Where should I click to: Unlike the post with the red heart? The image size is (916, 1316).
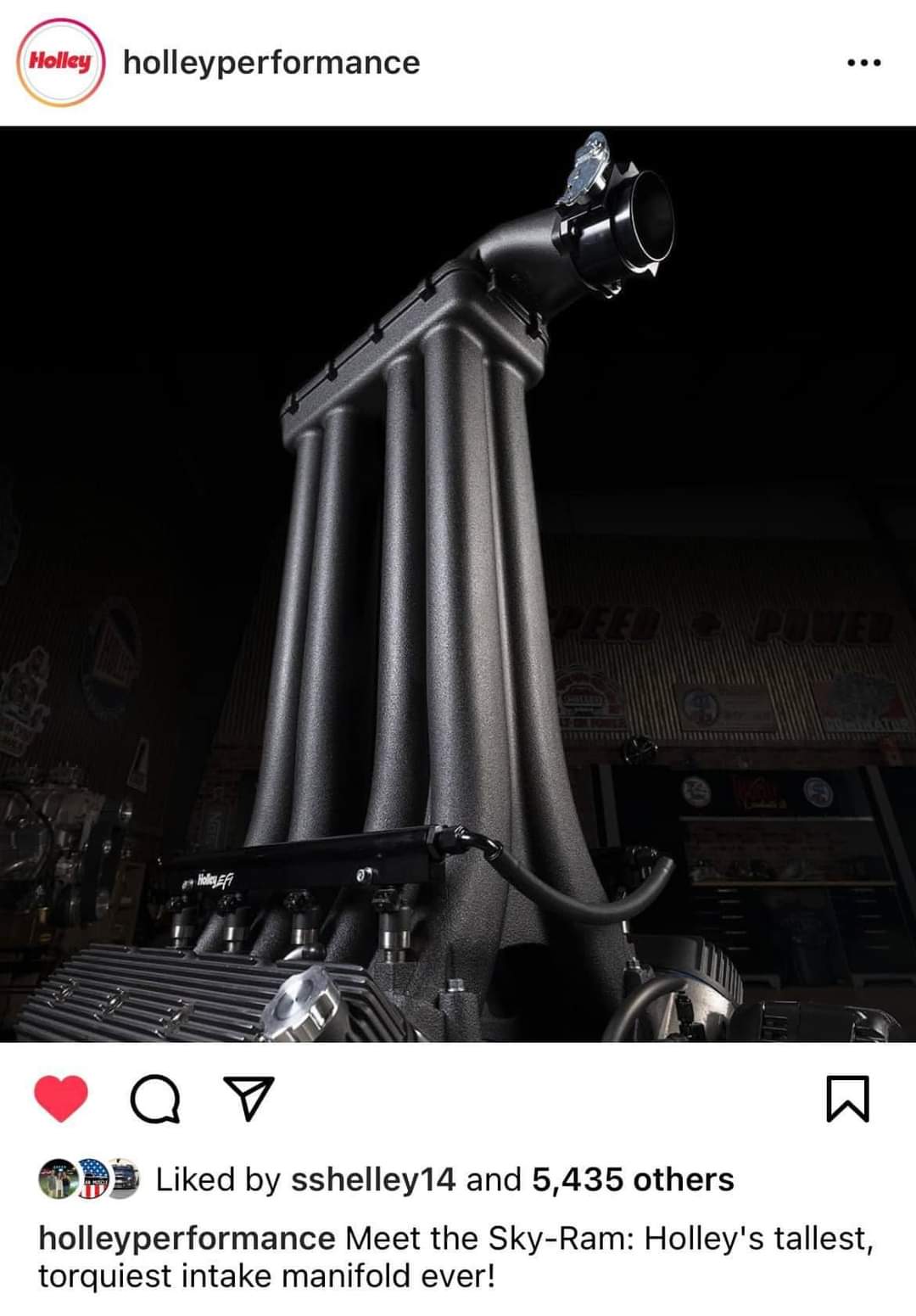pyautogui.click(x=61, y=1098)
